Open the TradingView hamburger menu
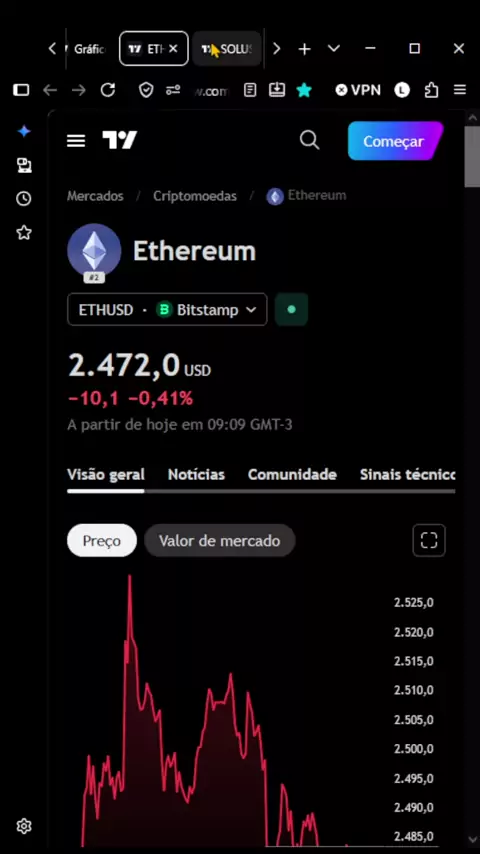480x854 pixels. (76, 141)
